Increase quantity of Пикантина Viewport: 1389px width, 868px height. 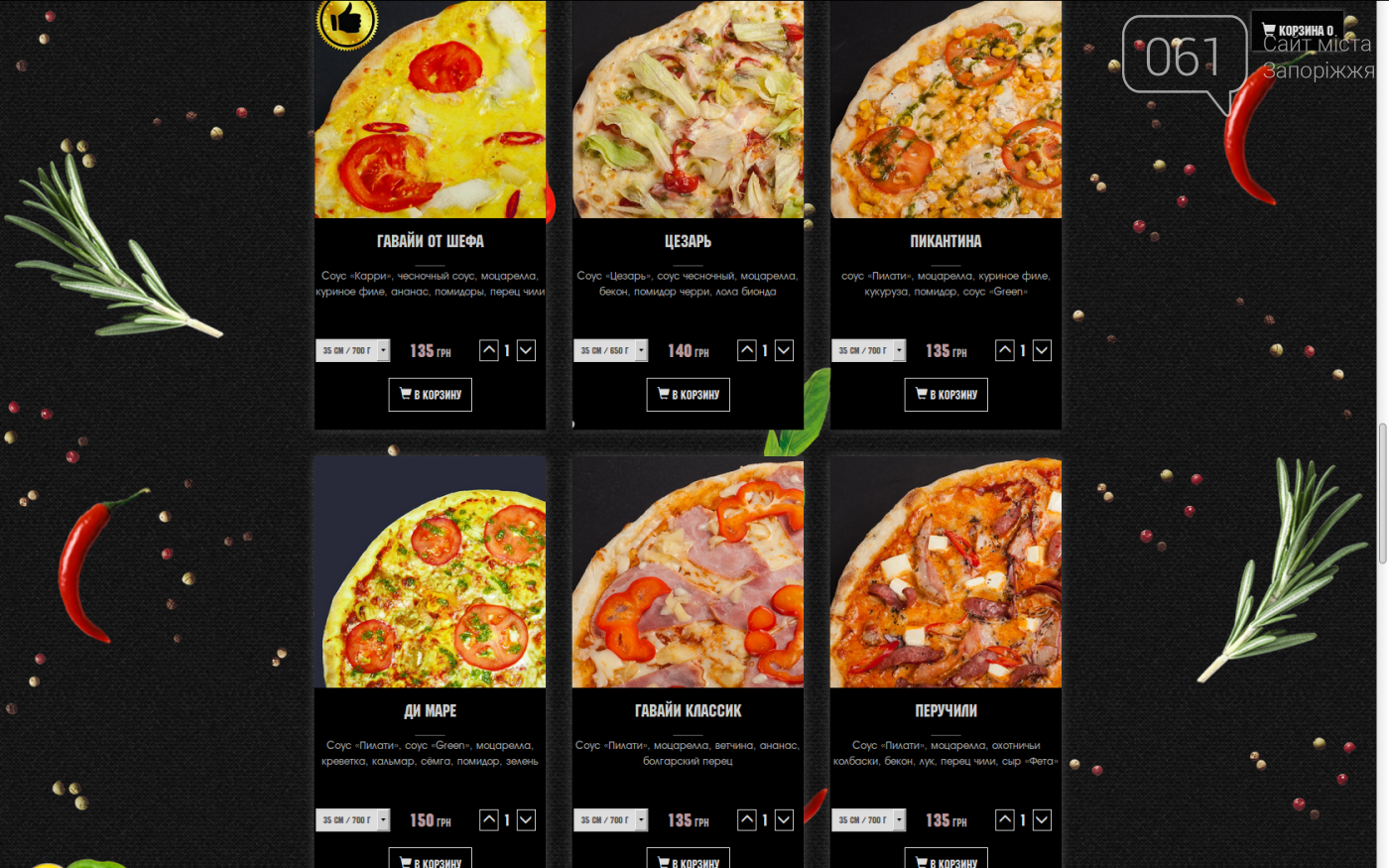point(1005,350)
